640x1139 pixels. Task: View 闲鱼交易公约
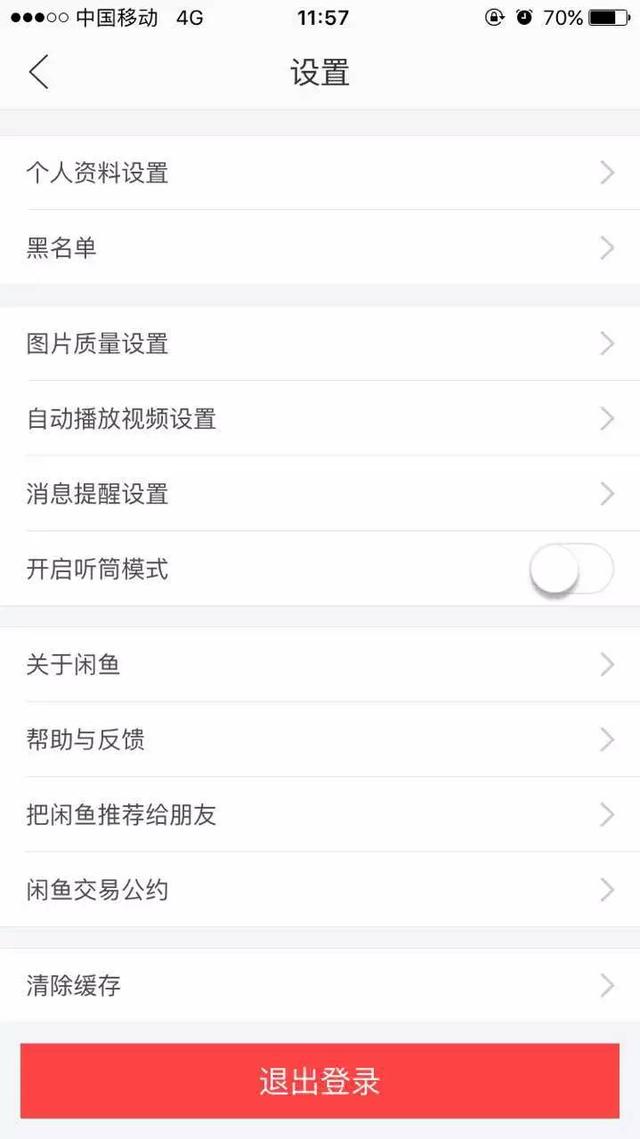click(320, 890)
